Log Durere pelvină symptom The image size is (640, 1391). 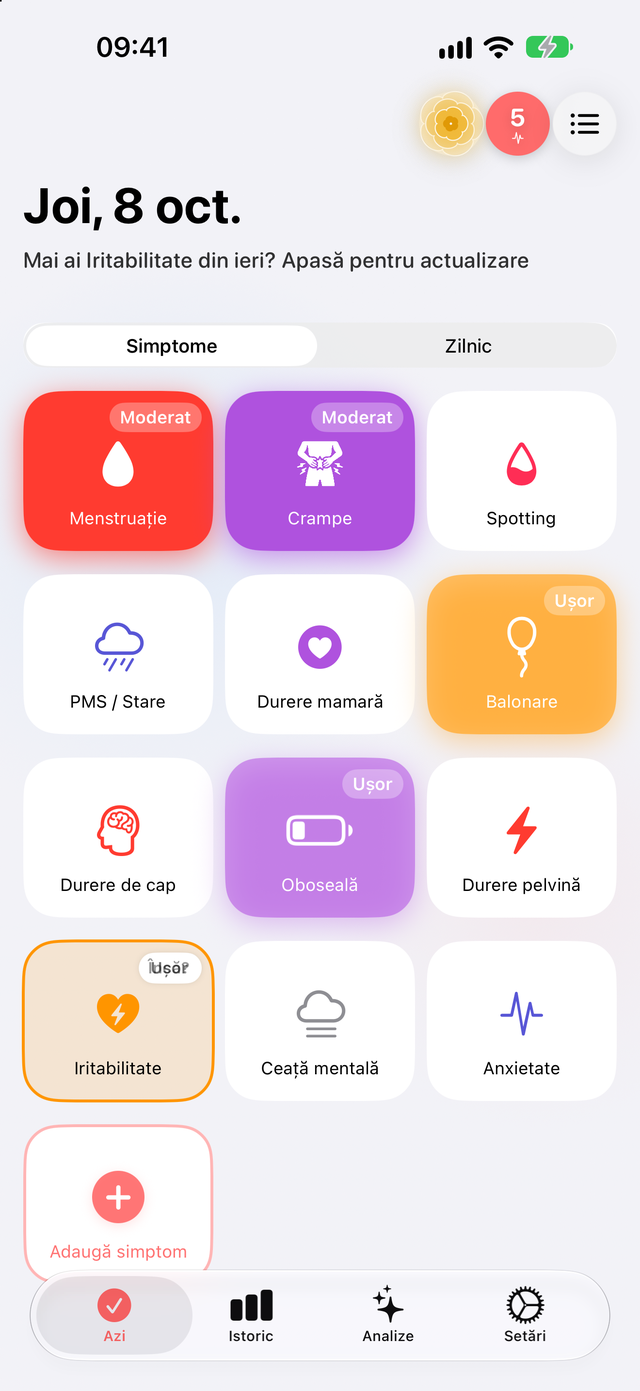(521, 837)
